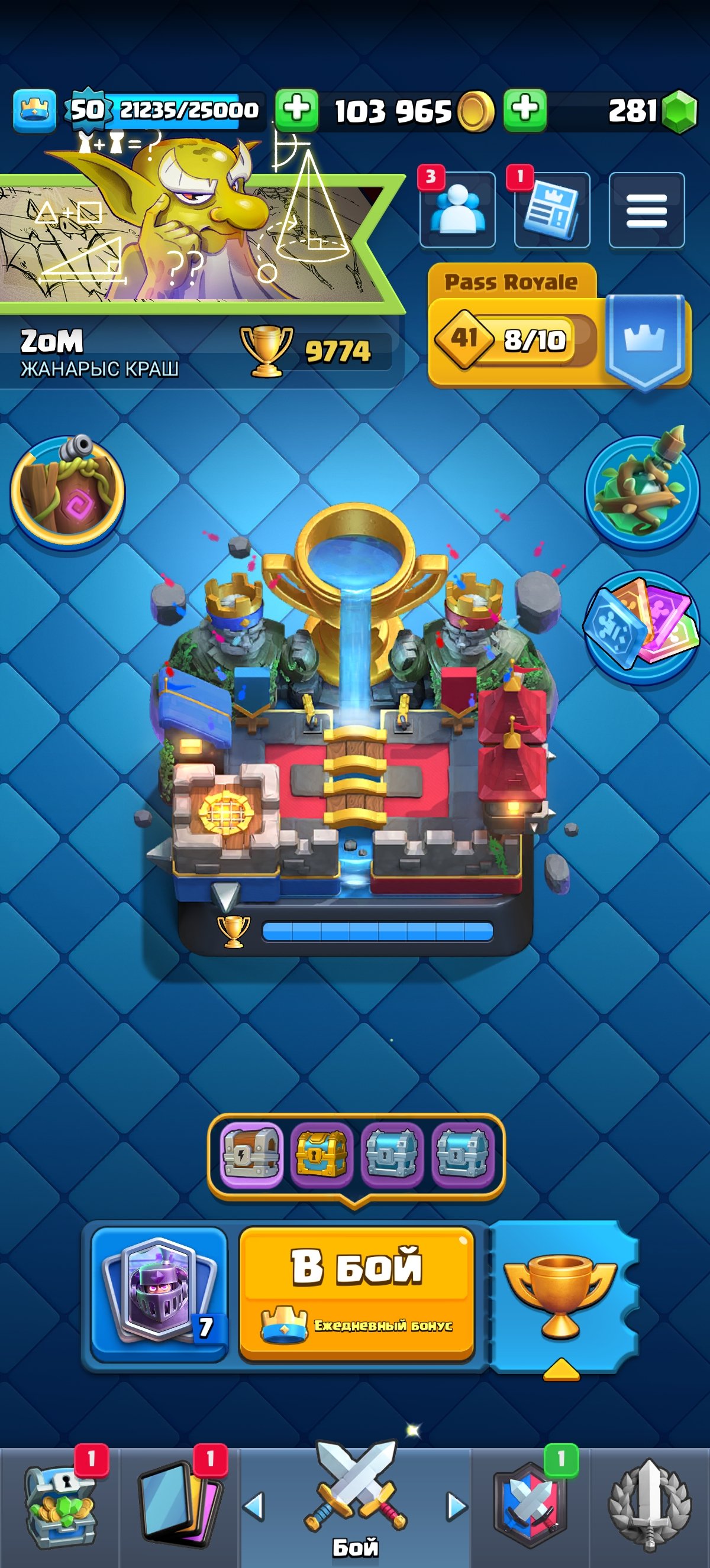Buy gems using the green plus button
The height and width of the screenshot is (1568, 710).
click(525, 110)
